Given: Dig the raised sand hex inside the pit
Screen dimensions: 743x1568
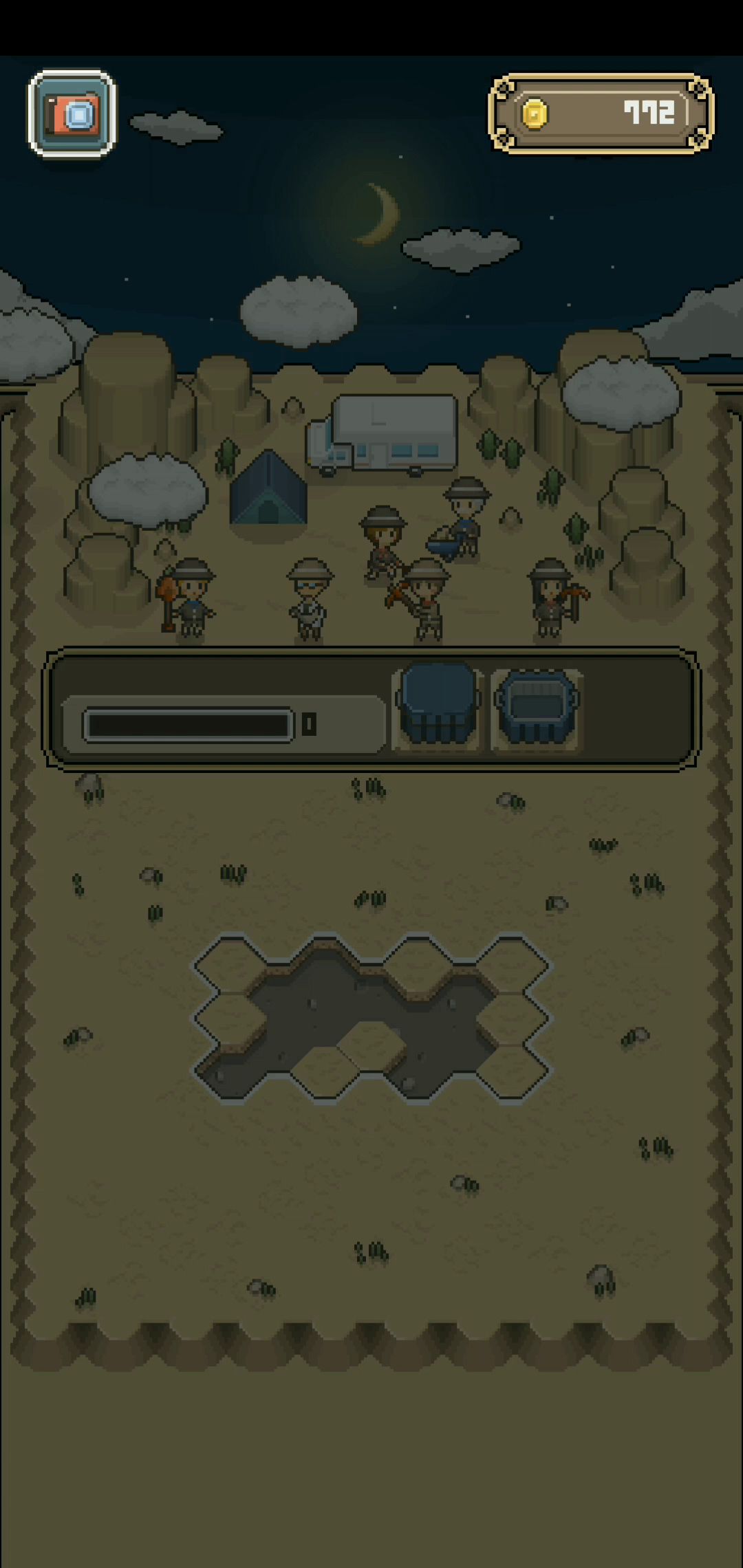Looking at the screenshot, I should [372, 1044].
